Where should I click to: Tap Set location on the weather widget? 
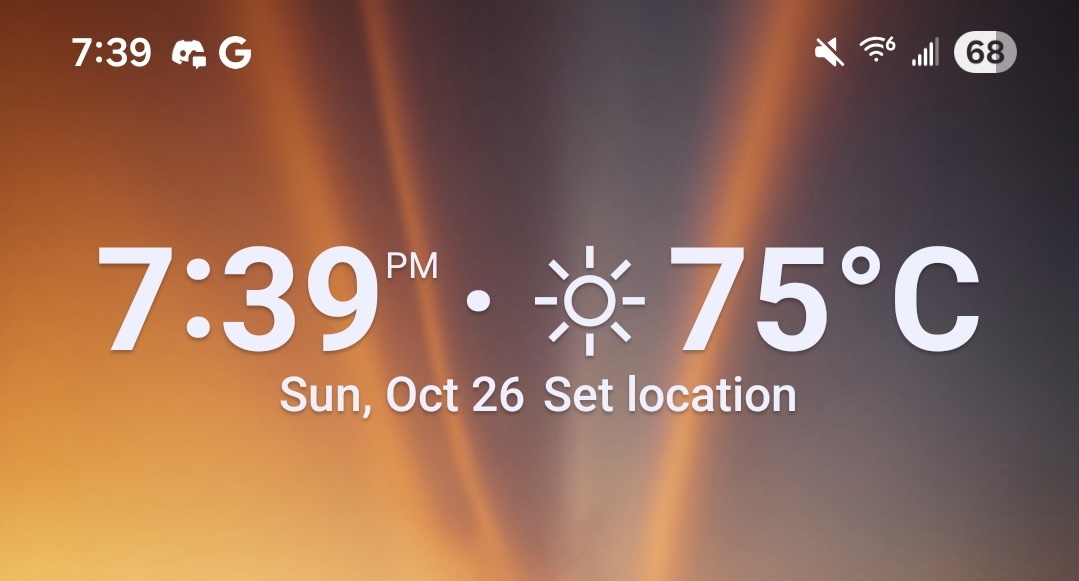(x=669, y=396)
